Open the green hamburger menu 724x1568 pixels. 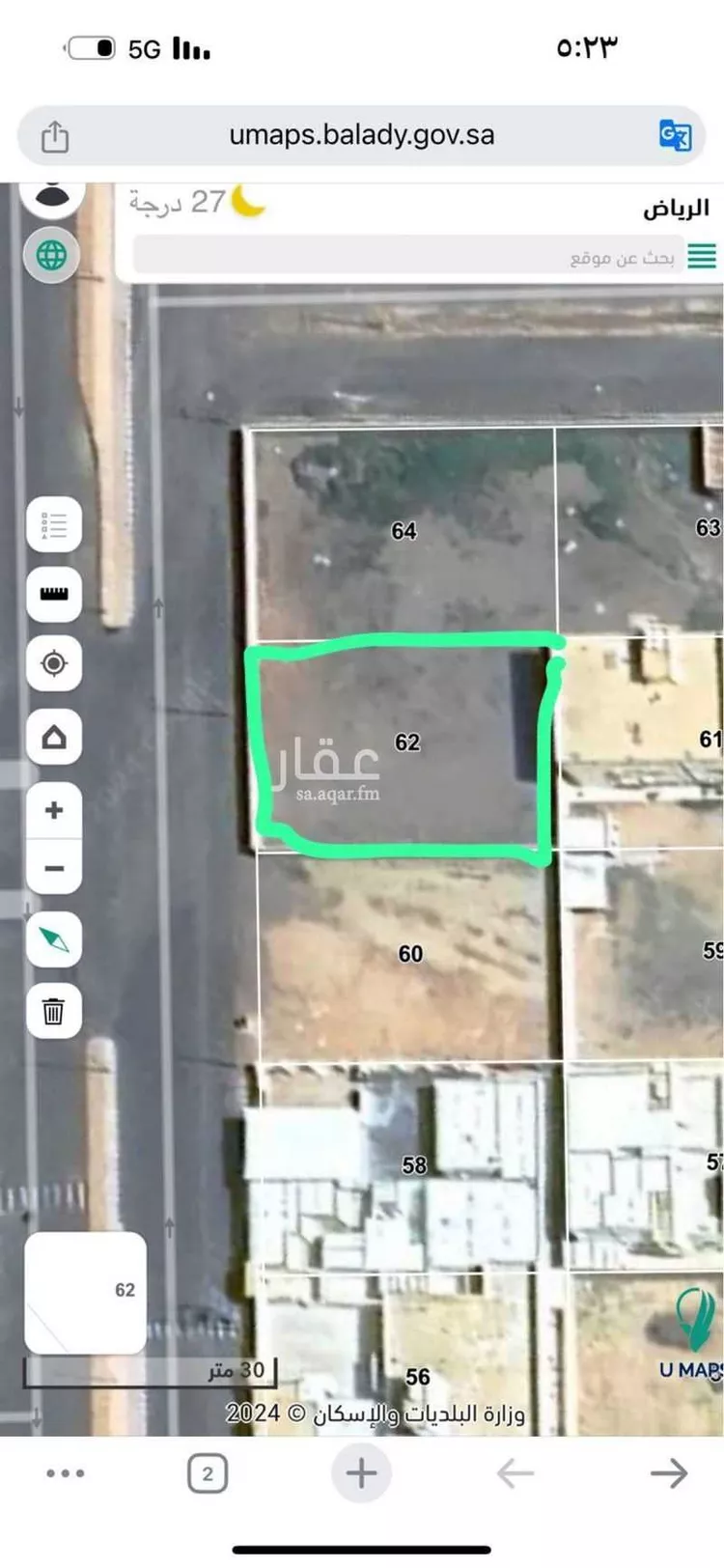pyautogui.click(x=702, y=257)
